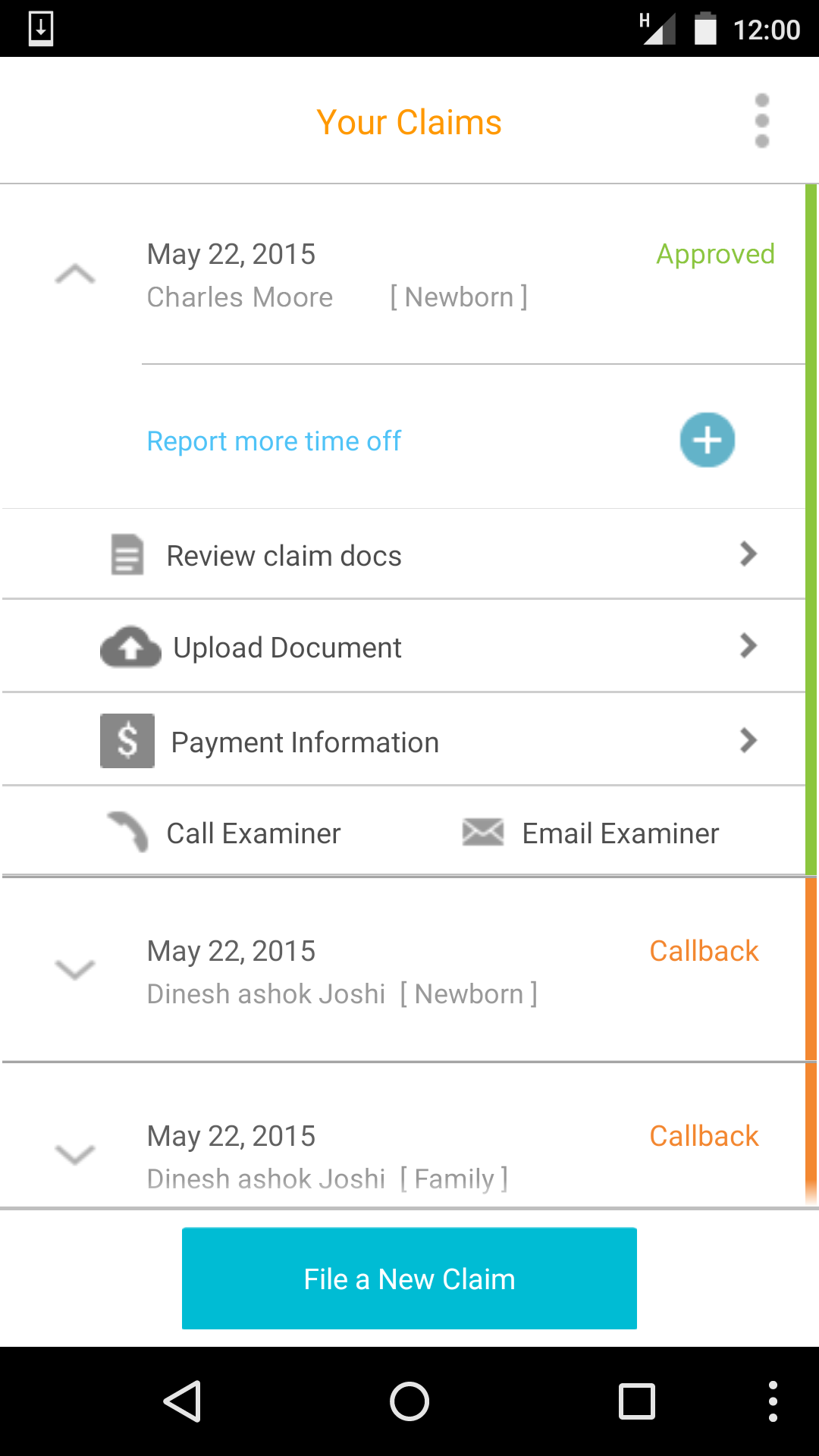Image resolution: width=819 pixels, height=1456 pixels.
Task: Click the Your Claims header title
Action: coord(409,121)
